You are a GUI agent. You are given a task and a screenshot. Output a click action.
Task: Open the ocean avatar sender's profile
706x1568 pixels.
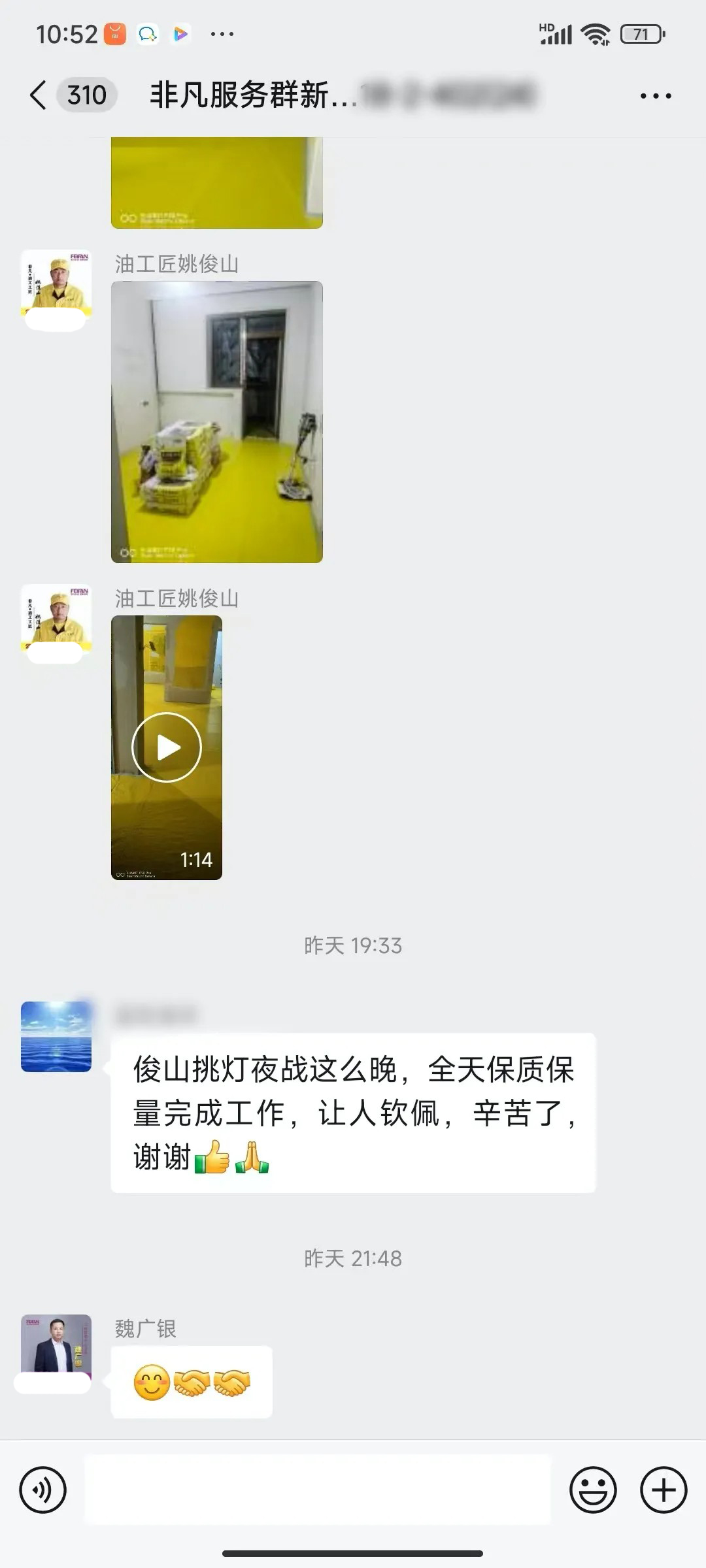(56, 1036)
